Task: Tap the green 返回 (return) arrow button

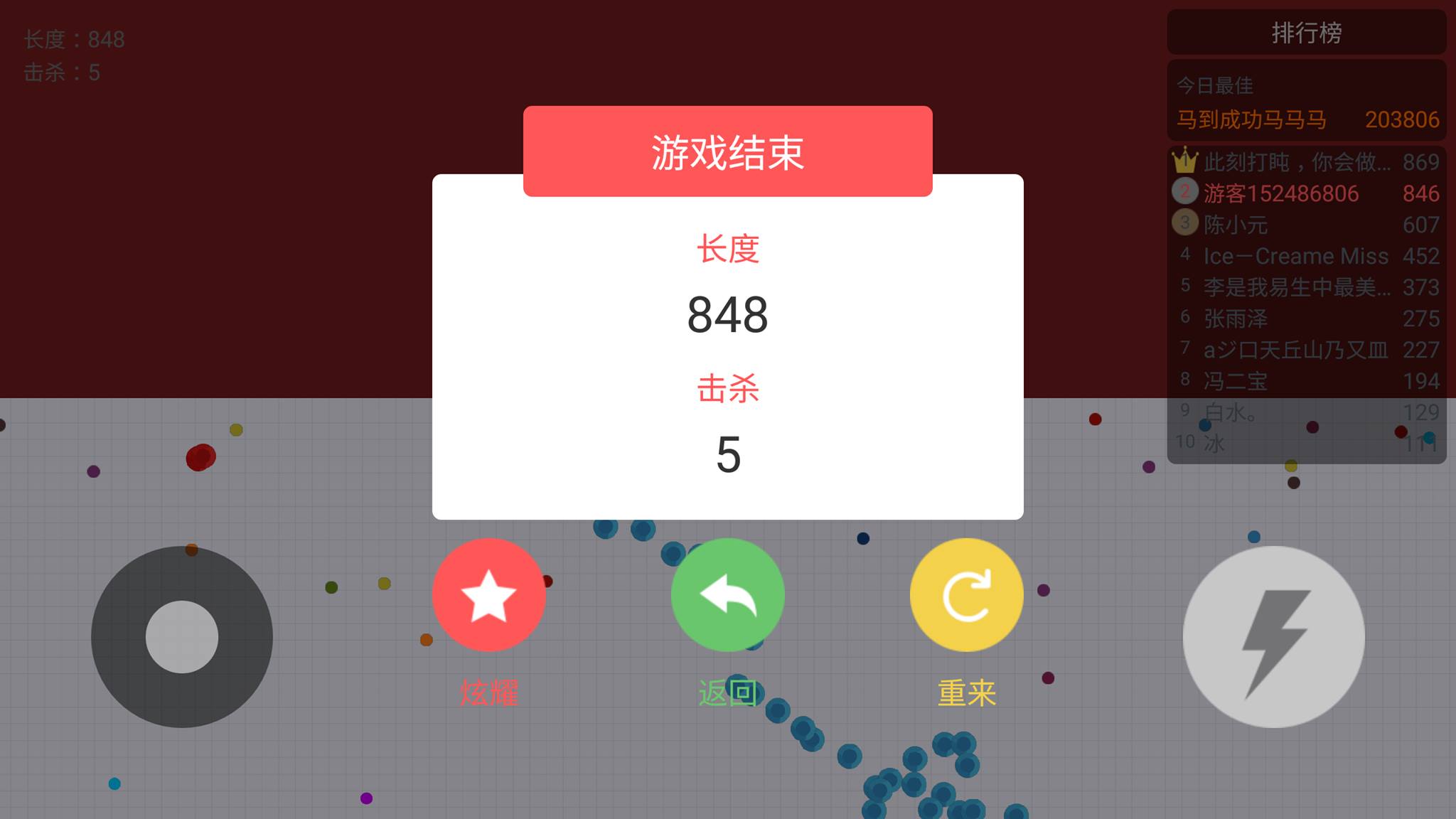Action: coord(727,595)
